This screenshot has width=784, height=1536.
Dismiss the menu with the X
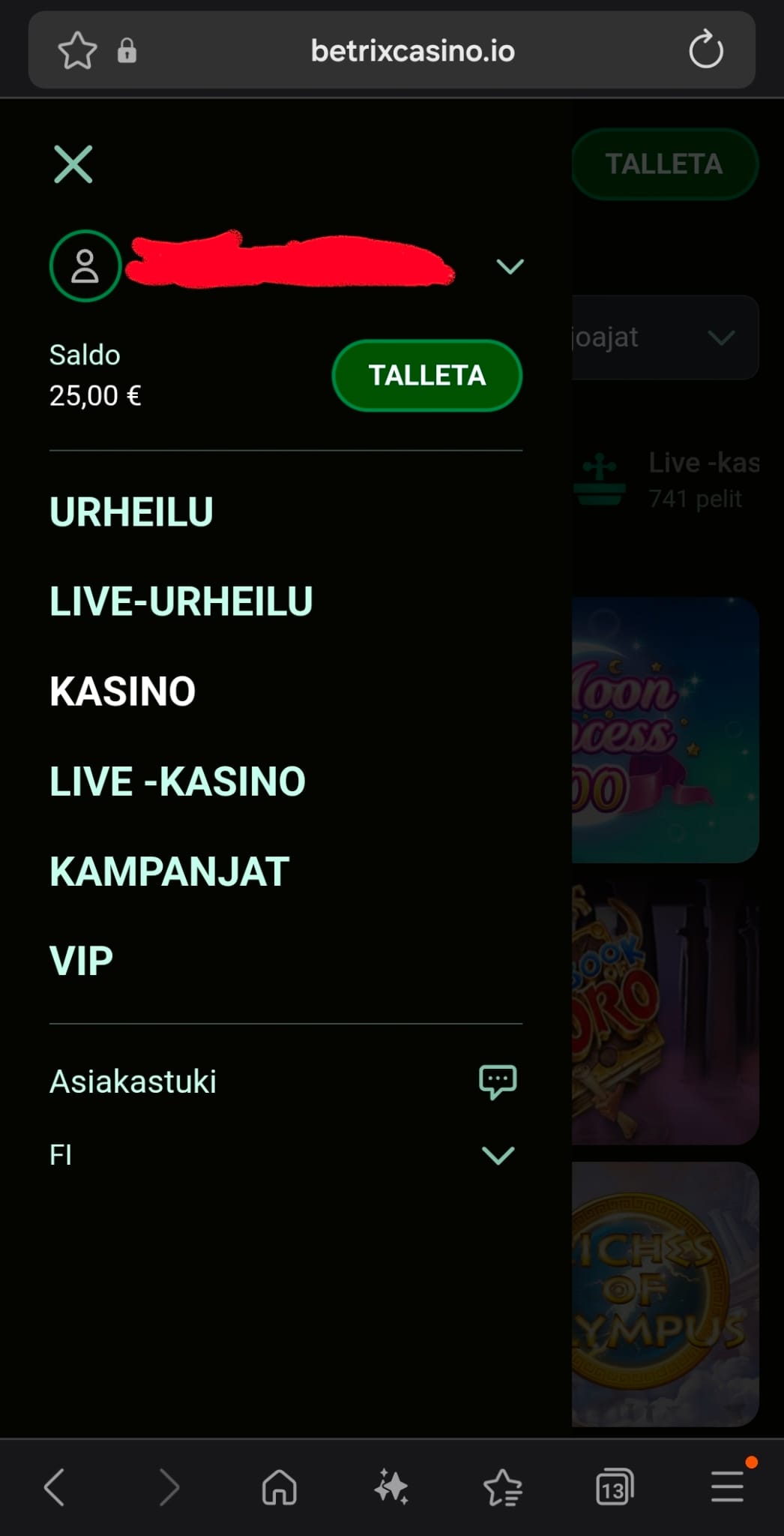[x=73, y=164]
